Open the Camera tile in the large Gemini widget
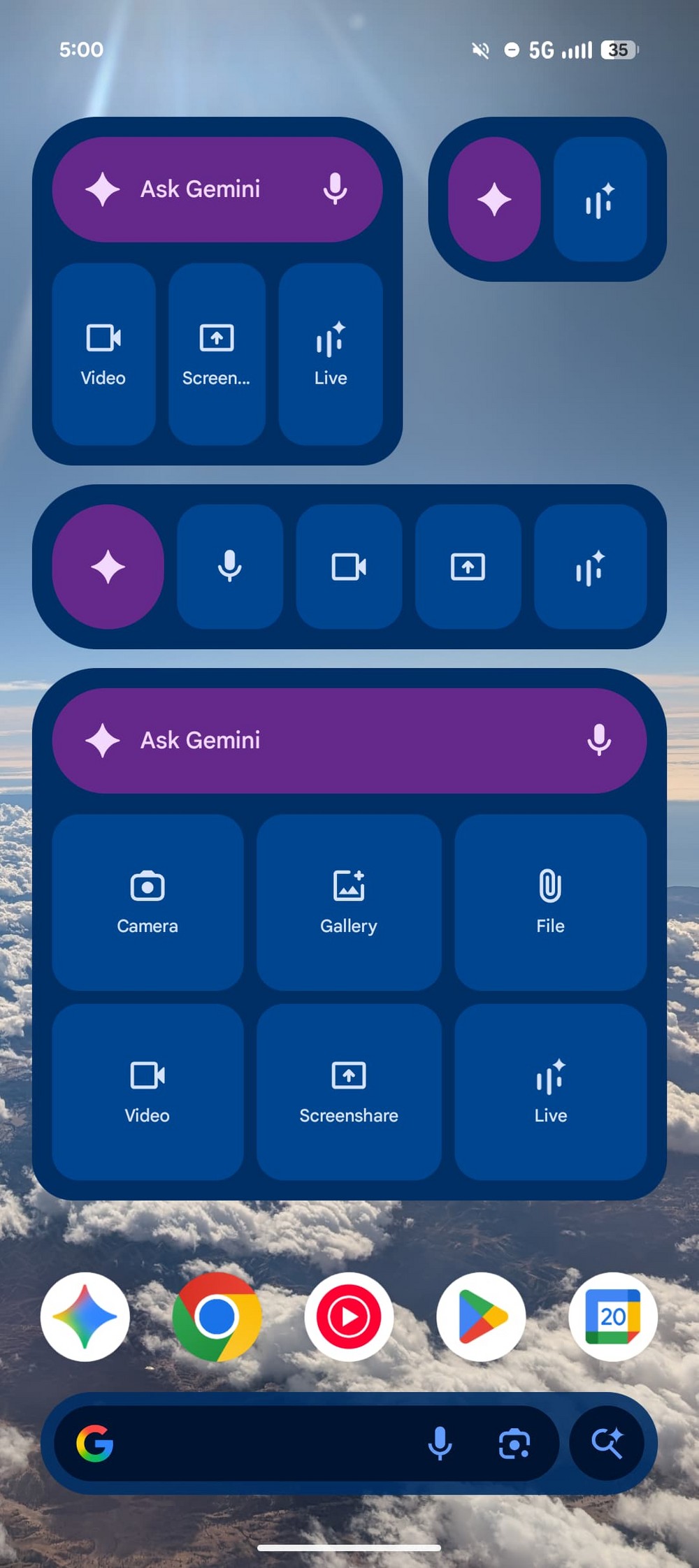 click(x=147, y=902)
